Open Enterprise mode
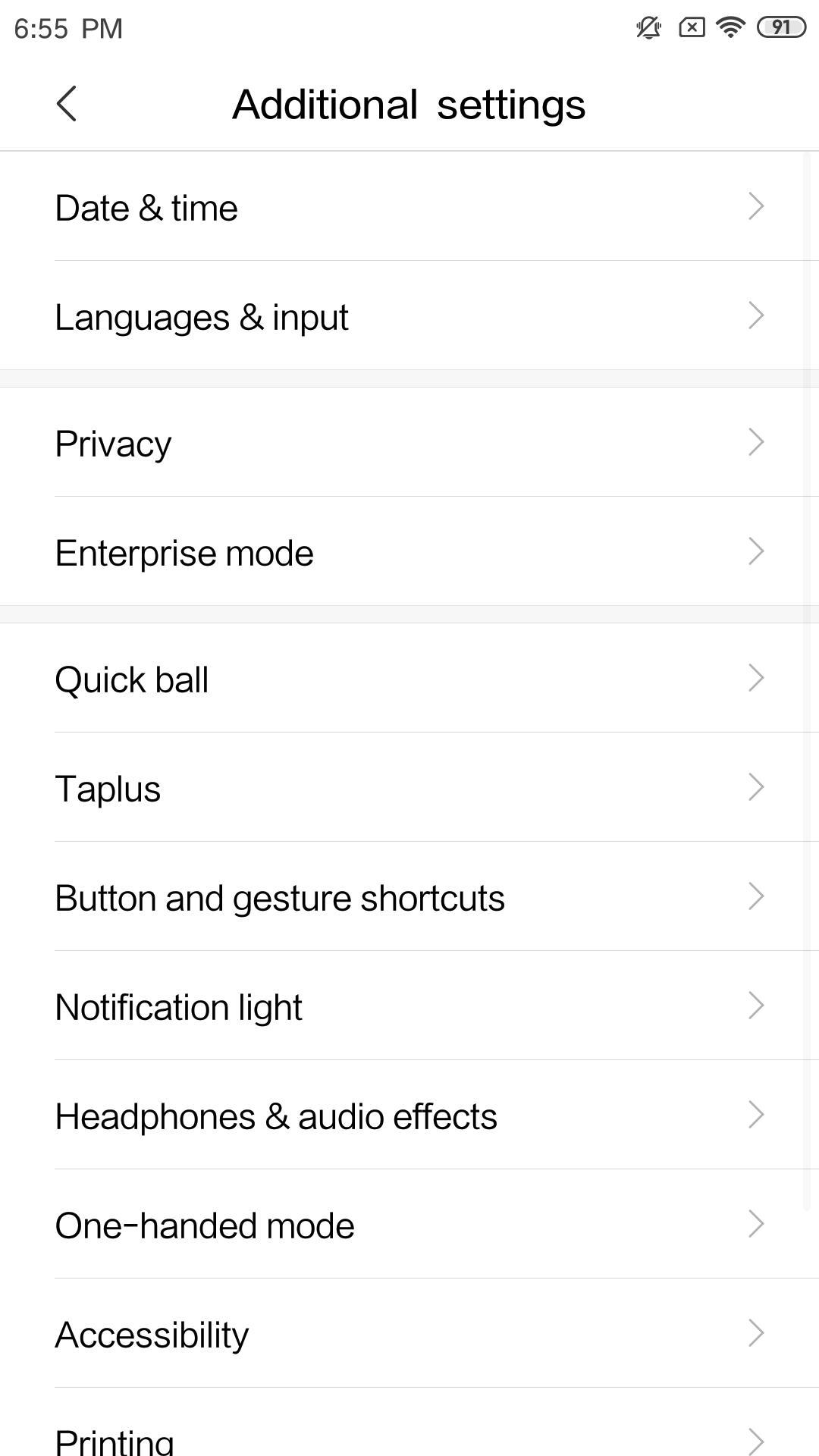This screenshot has width=819, height=1456. pos(409,552)
